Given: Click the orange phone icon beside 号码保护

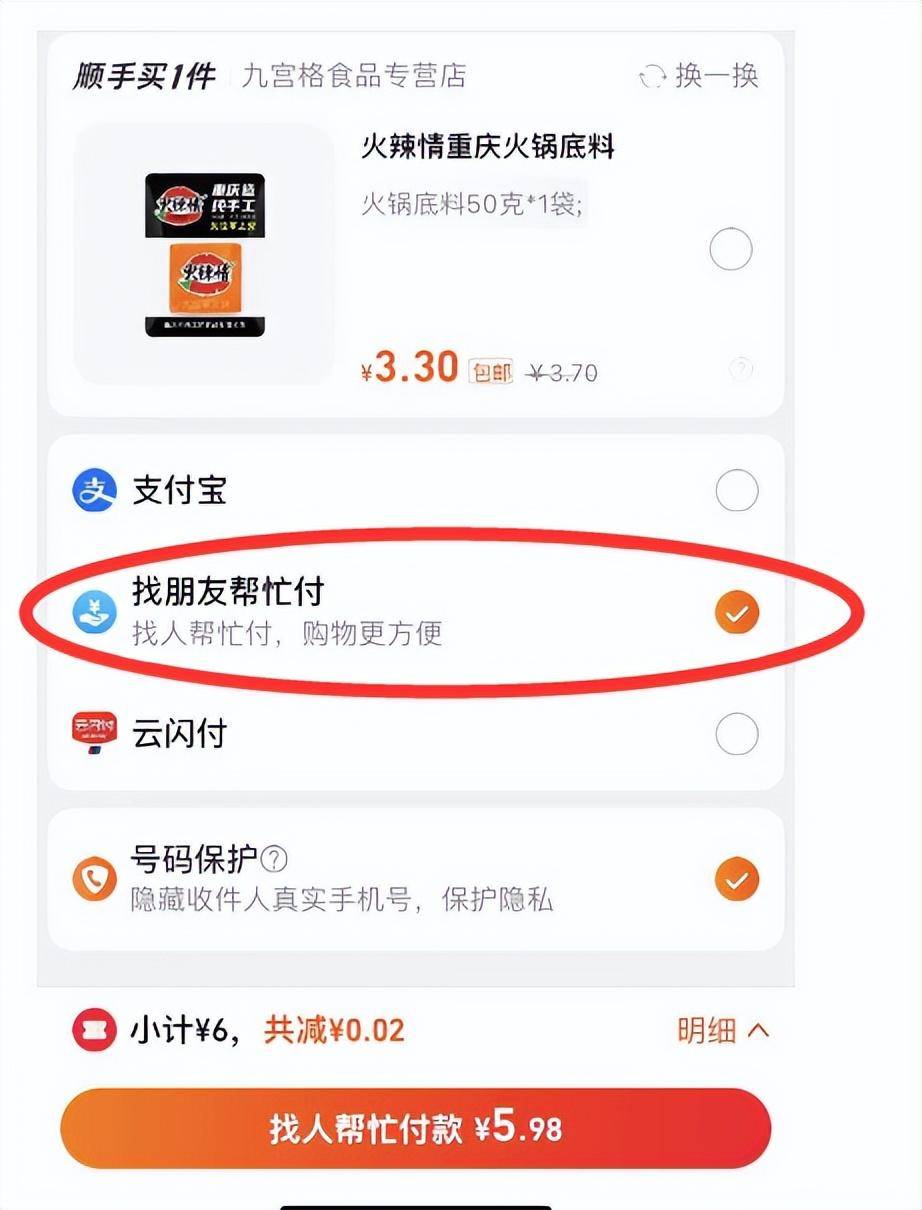Looking at the screenshot, I should 93,875.
